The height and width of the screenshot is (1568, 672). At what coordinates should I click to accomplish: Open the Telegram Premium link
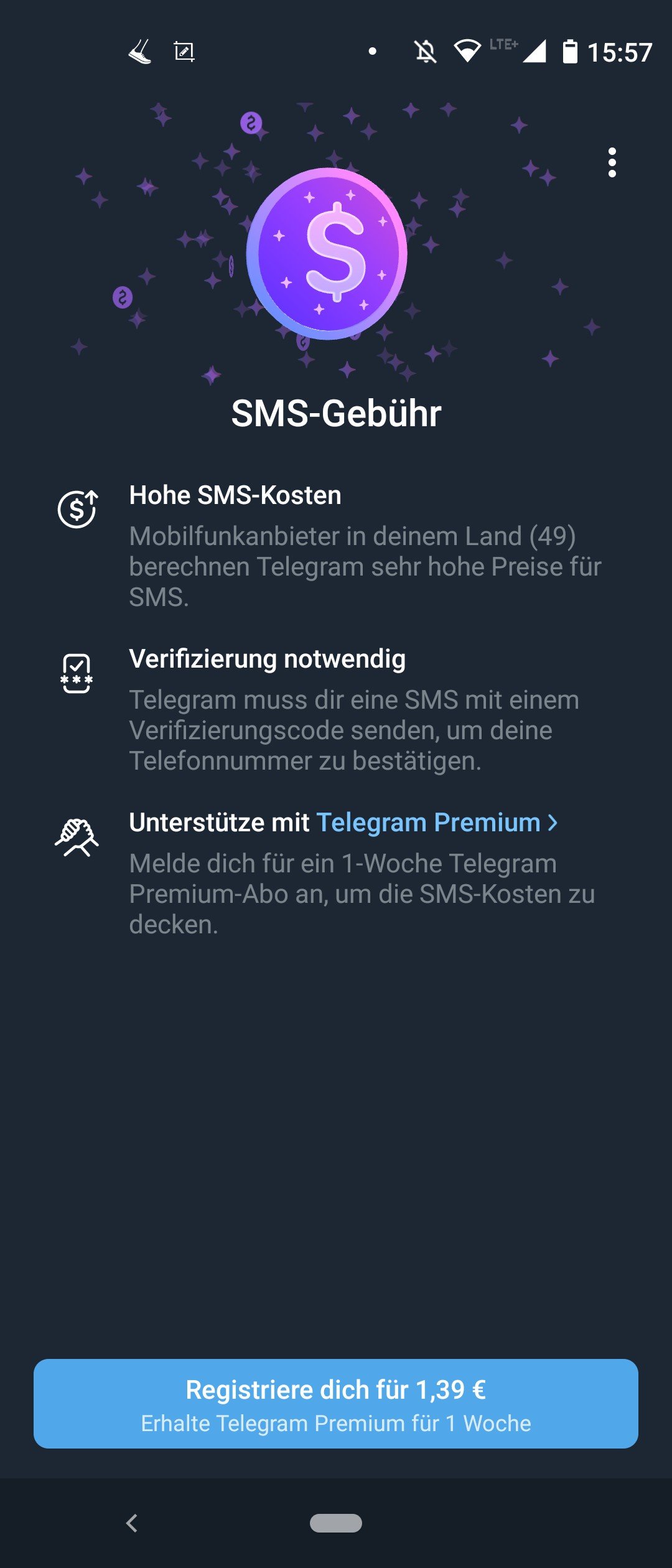(x=436, y=823)
